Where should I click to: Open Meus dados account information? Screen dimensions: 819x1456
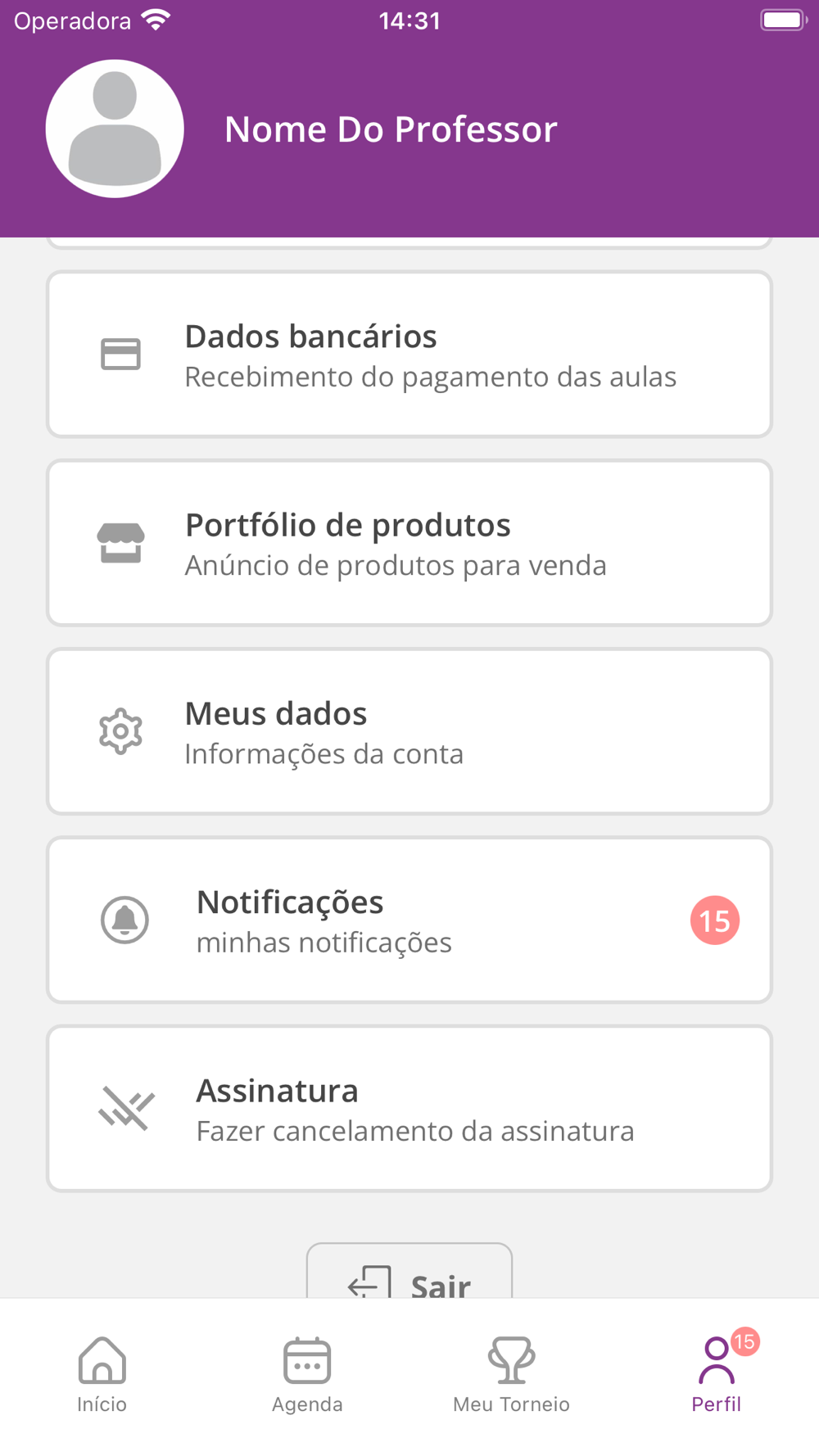(409, 731)
